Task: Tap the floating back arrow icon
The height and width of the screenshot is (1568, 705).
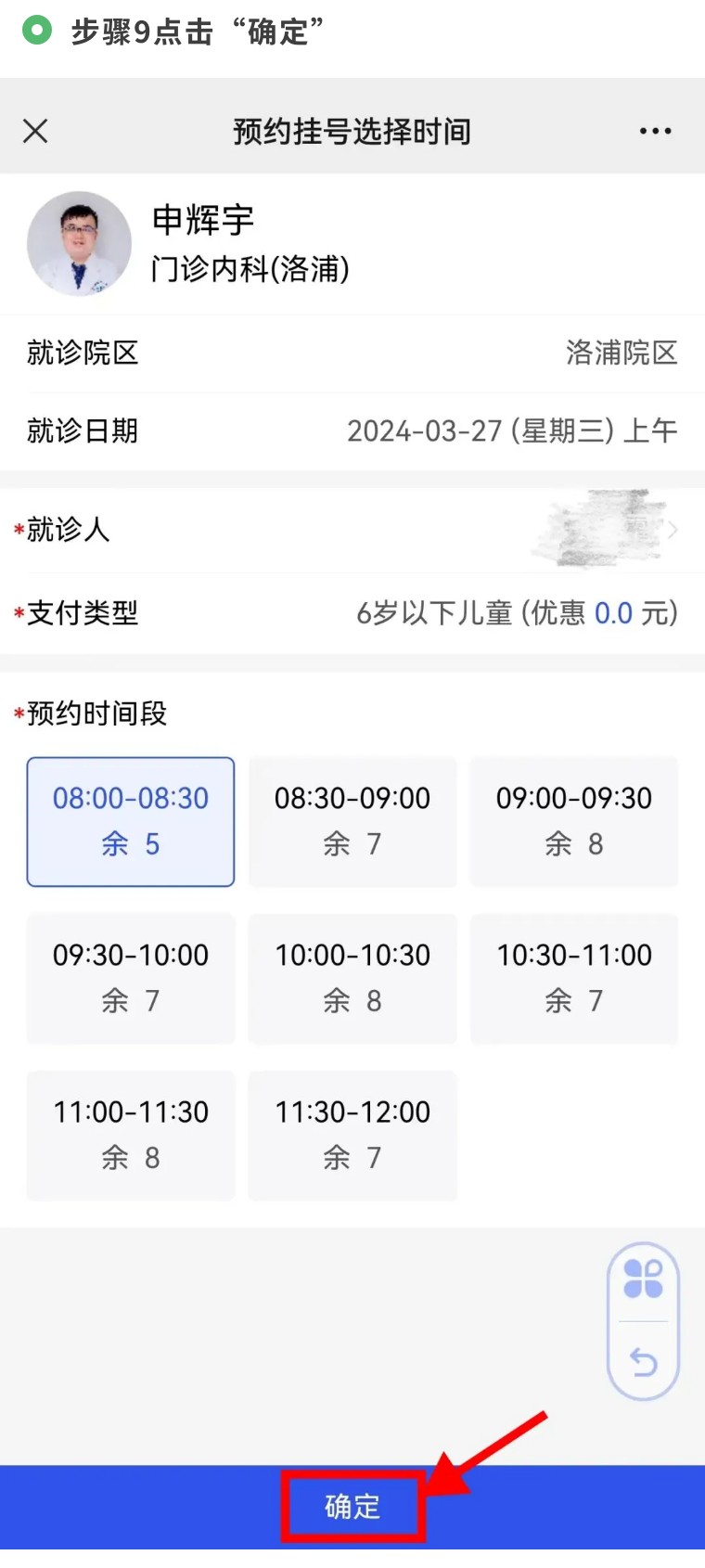Action: (643, 1361)
